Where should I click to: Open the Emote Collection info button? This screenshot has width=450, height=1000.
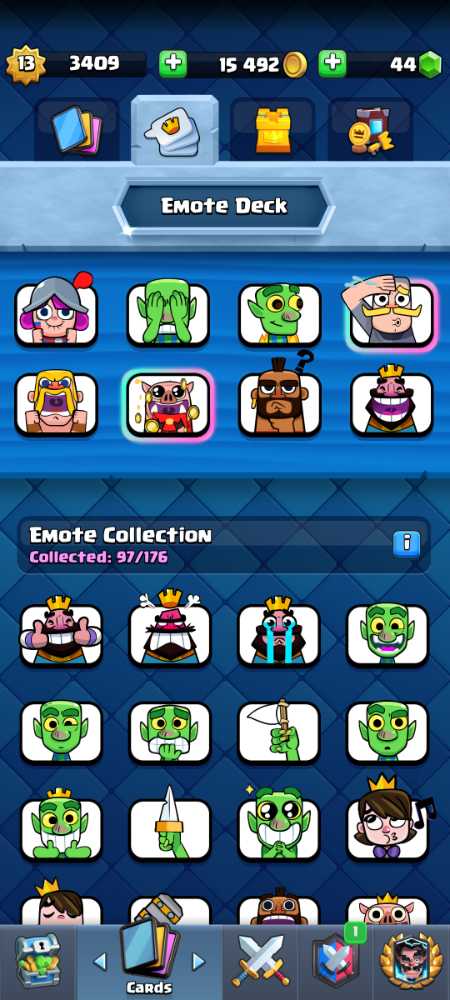pos(407,543)
